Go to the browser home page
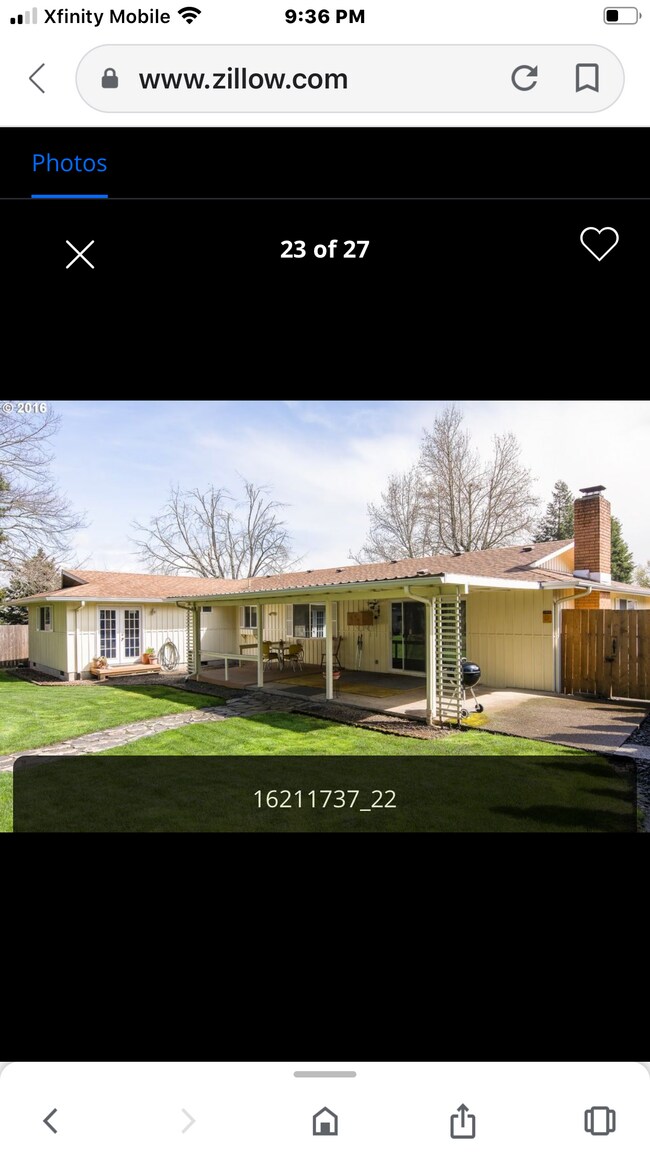 325,1121
